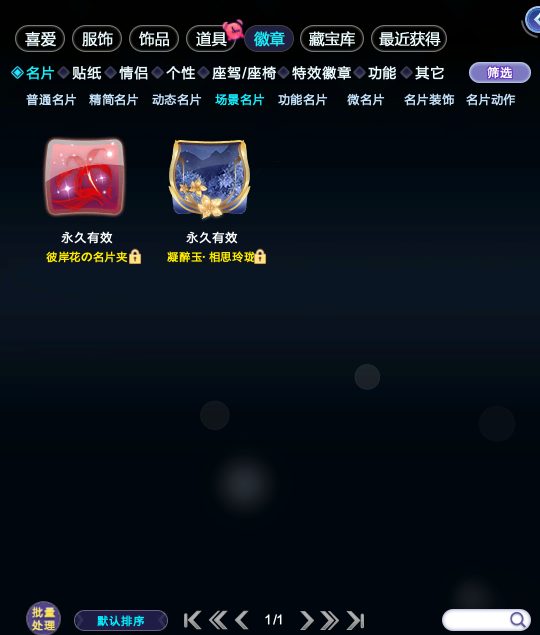The image size is (540, 635).
Task: Switch to 最近获得 tab
Action: pos(409,39)
